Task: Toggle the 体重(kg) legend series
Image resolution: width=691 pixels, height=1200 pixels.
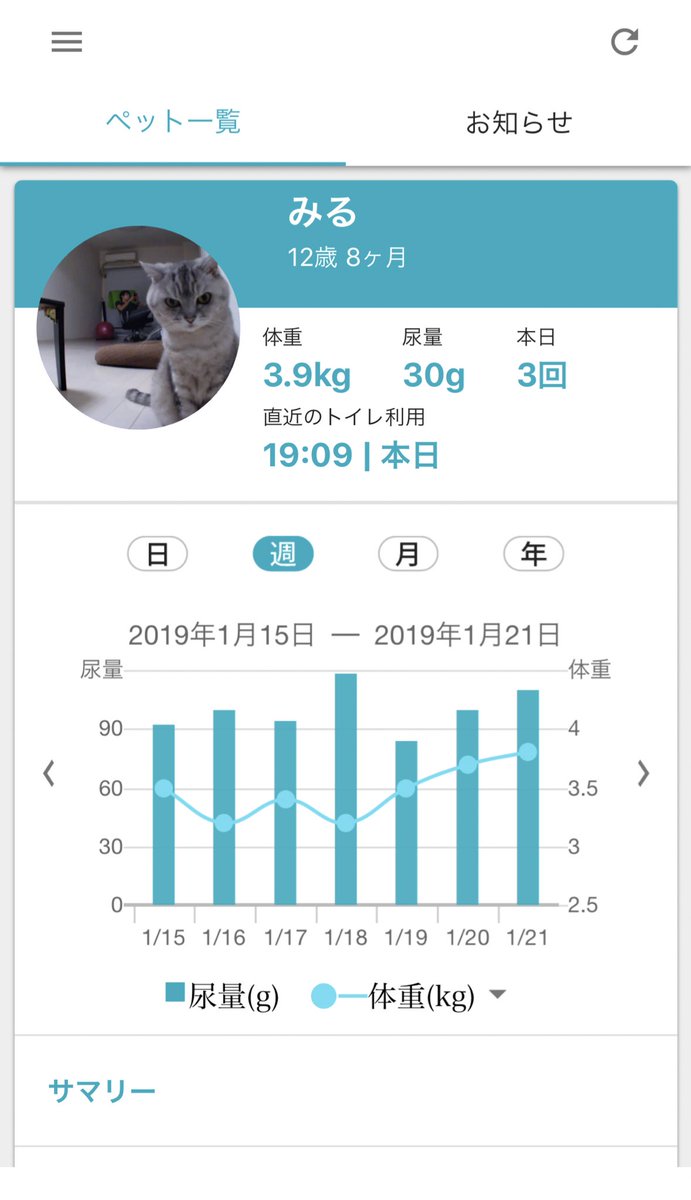Action: (x=393, y=996)
